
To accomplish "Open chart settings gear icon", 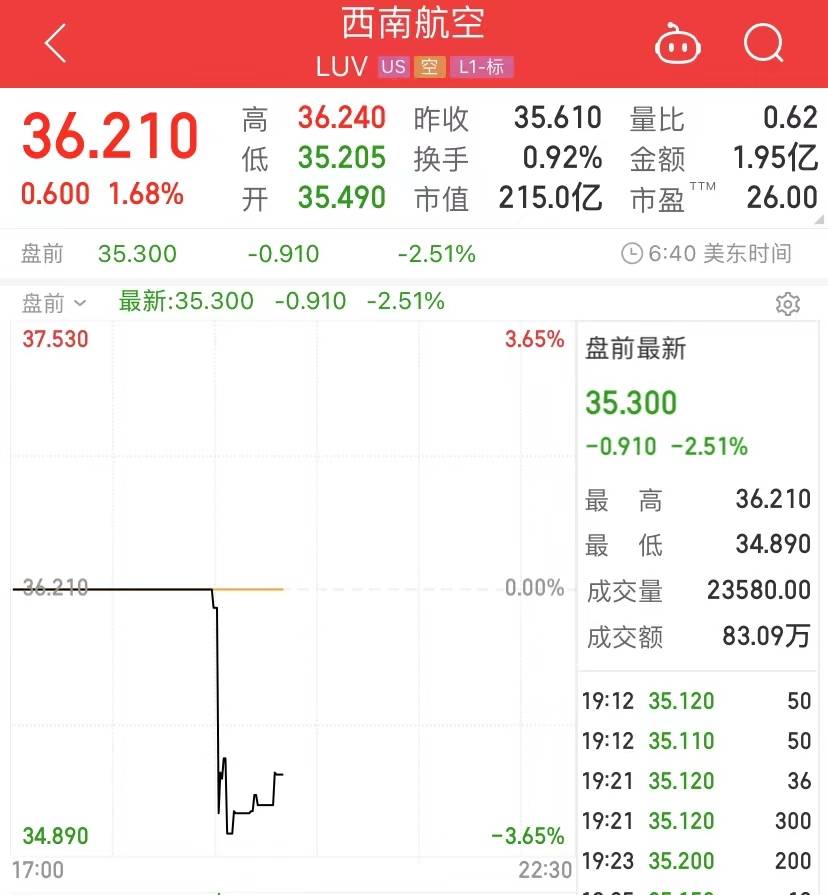I will (788, 304).
